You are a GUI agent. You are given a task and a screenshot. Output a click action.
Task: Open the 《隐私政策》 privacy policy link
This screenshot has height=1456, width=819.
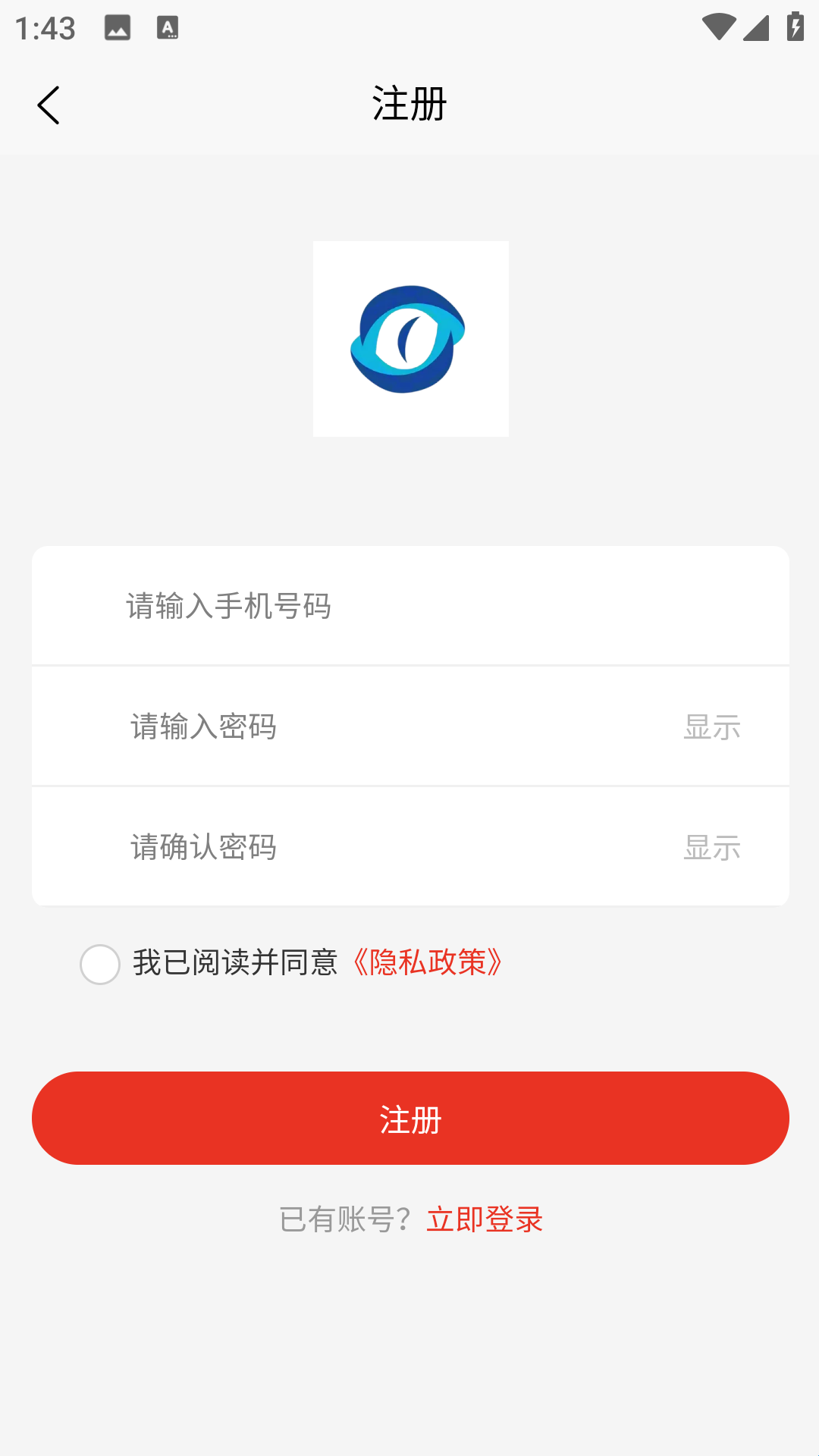428,962
